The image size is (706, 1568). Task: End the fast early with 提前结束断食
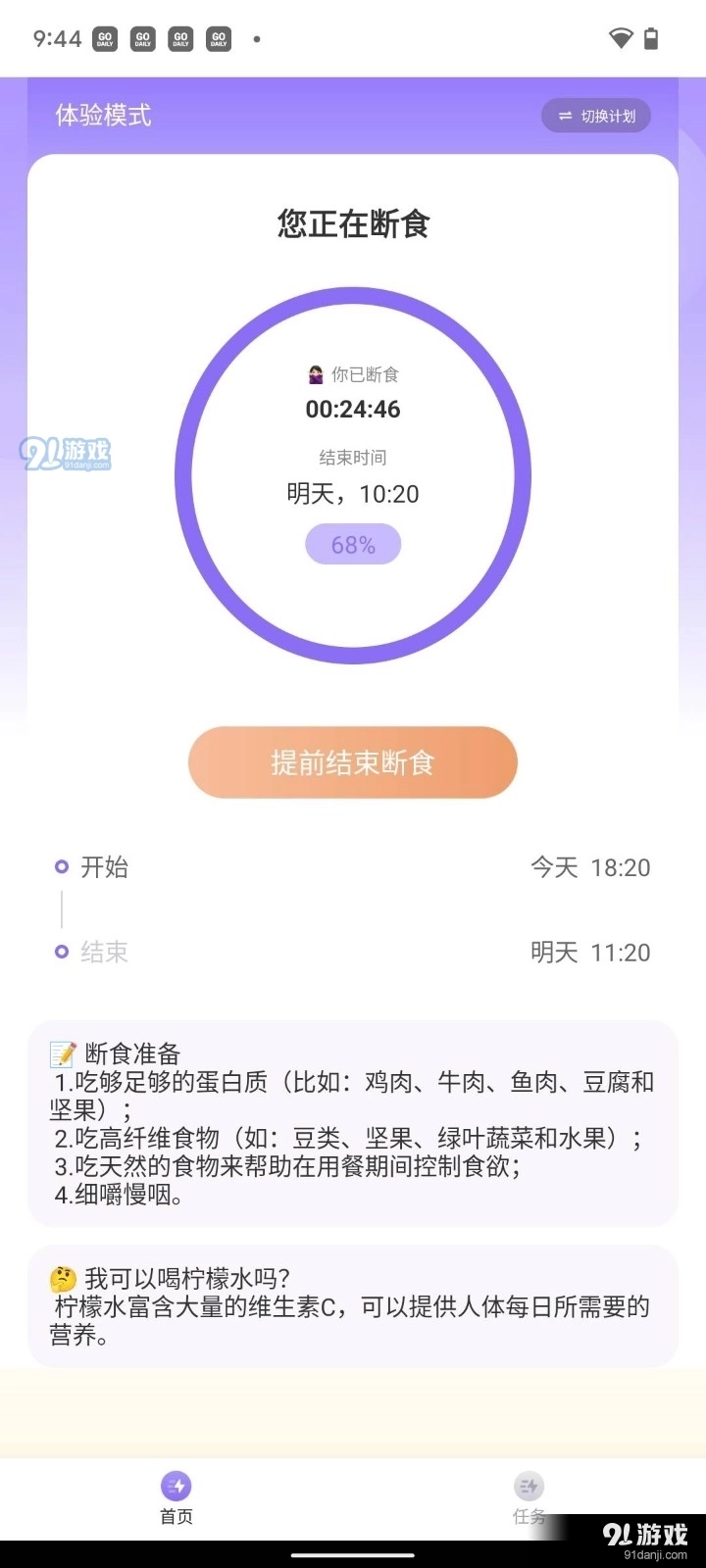coord(353,762)
